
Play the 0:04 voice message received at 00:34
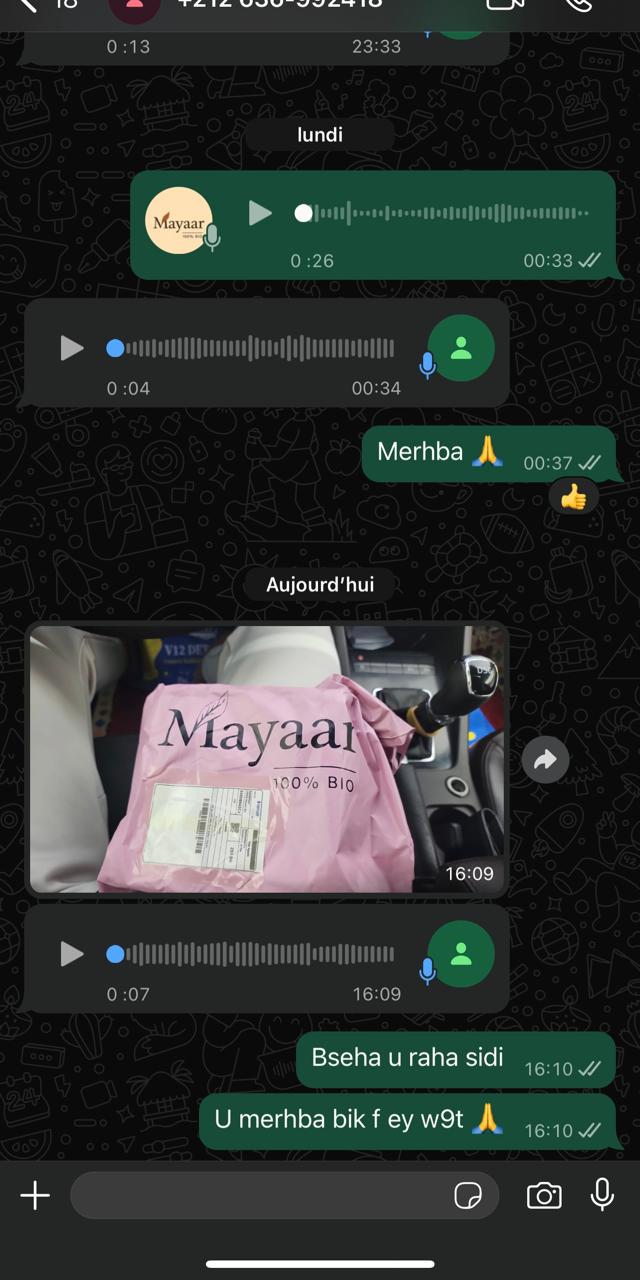[x=72, y=348]
